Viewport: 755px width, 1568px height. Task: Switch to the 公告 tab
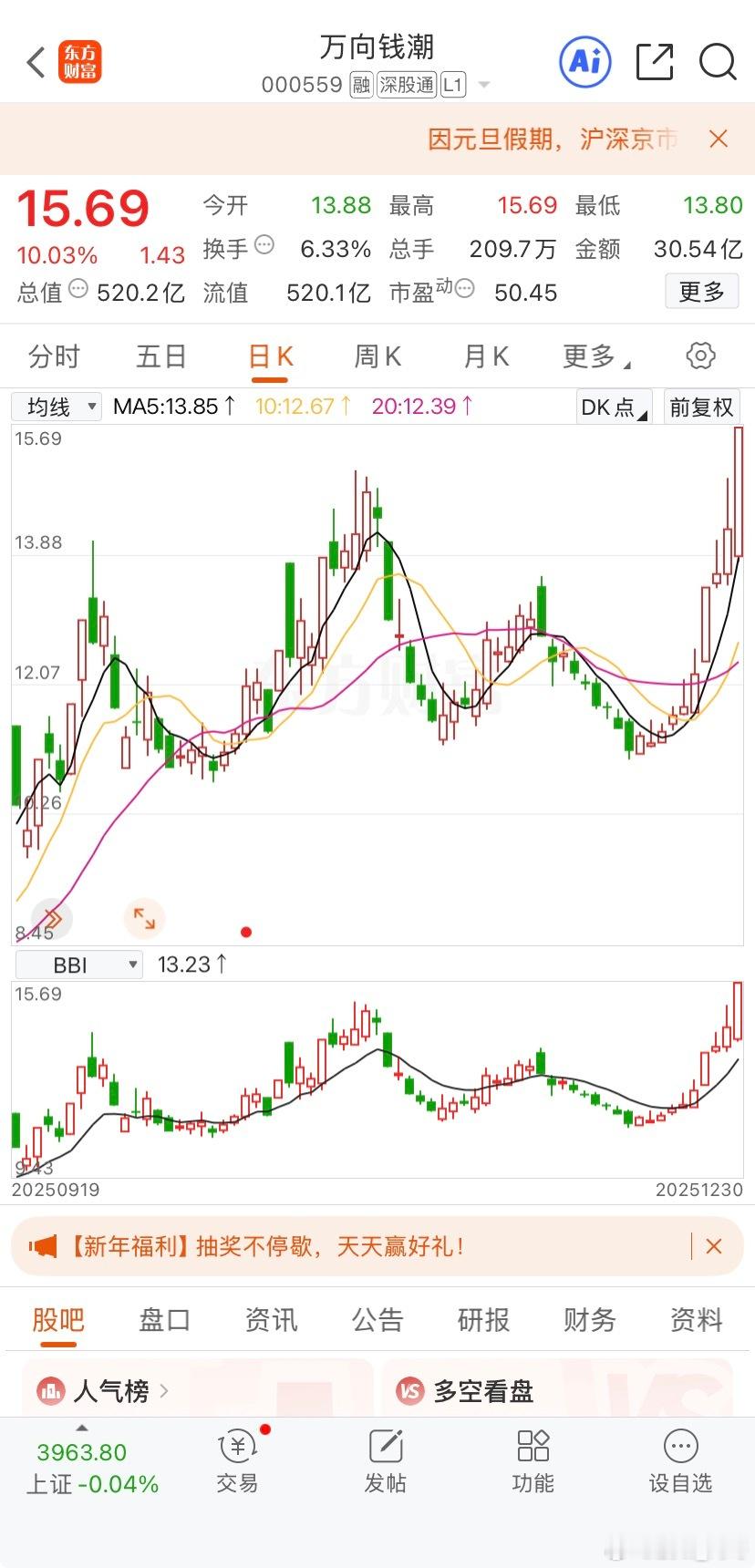377,1319
